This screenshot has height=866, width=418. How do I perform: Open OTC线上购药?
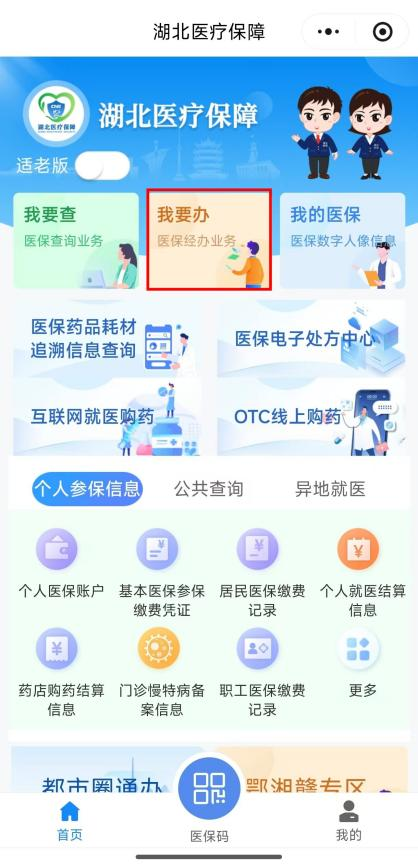pyautogui.click(x=311, y=417)
